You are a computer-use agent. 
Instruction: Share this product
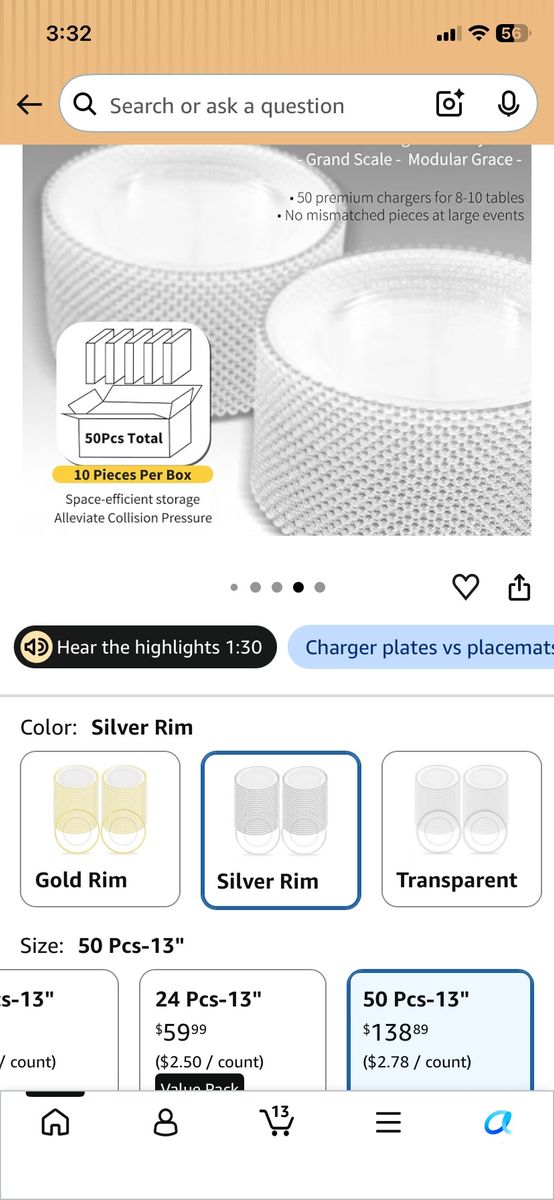pos(519,587)
